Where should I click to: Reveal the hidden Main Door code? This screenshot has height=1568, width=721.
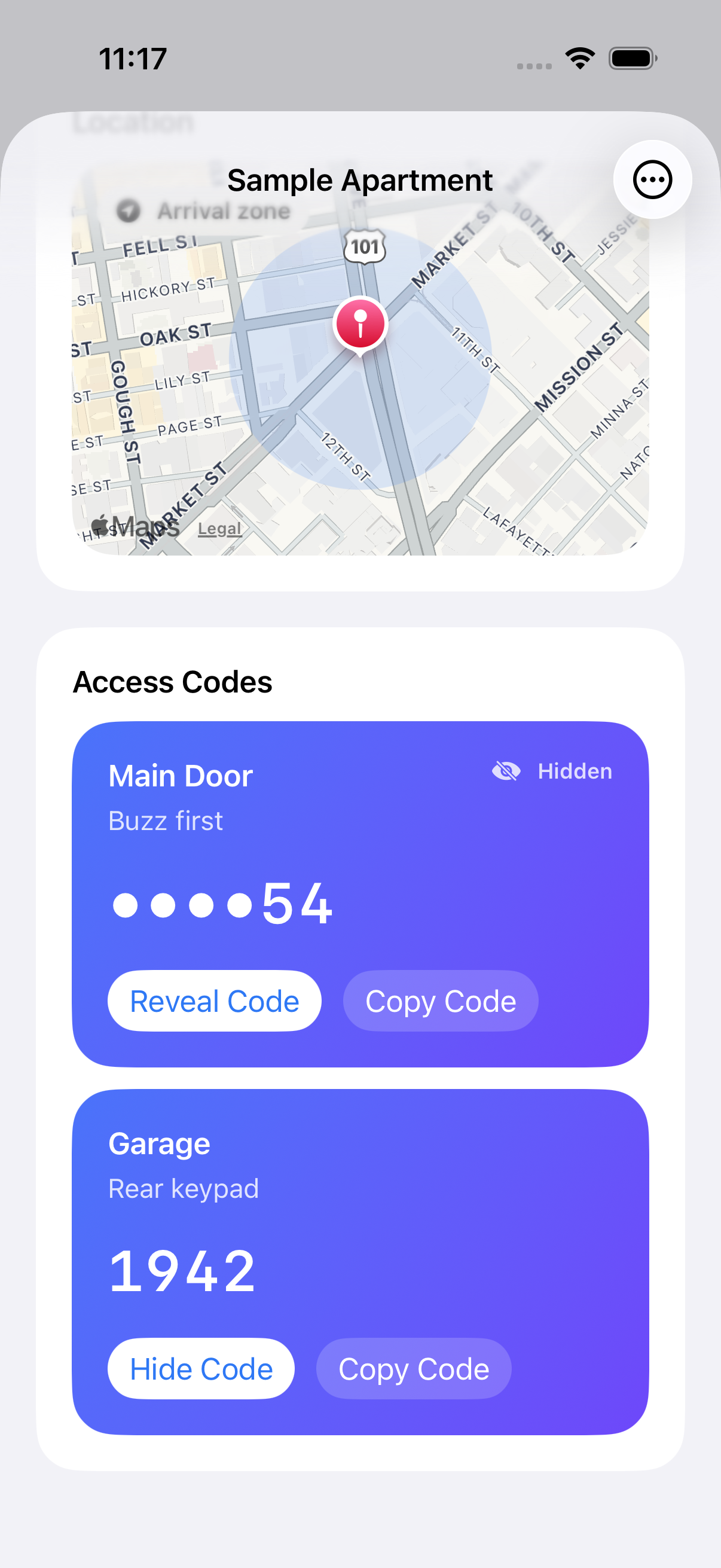[213, 1000]
